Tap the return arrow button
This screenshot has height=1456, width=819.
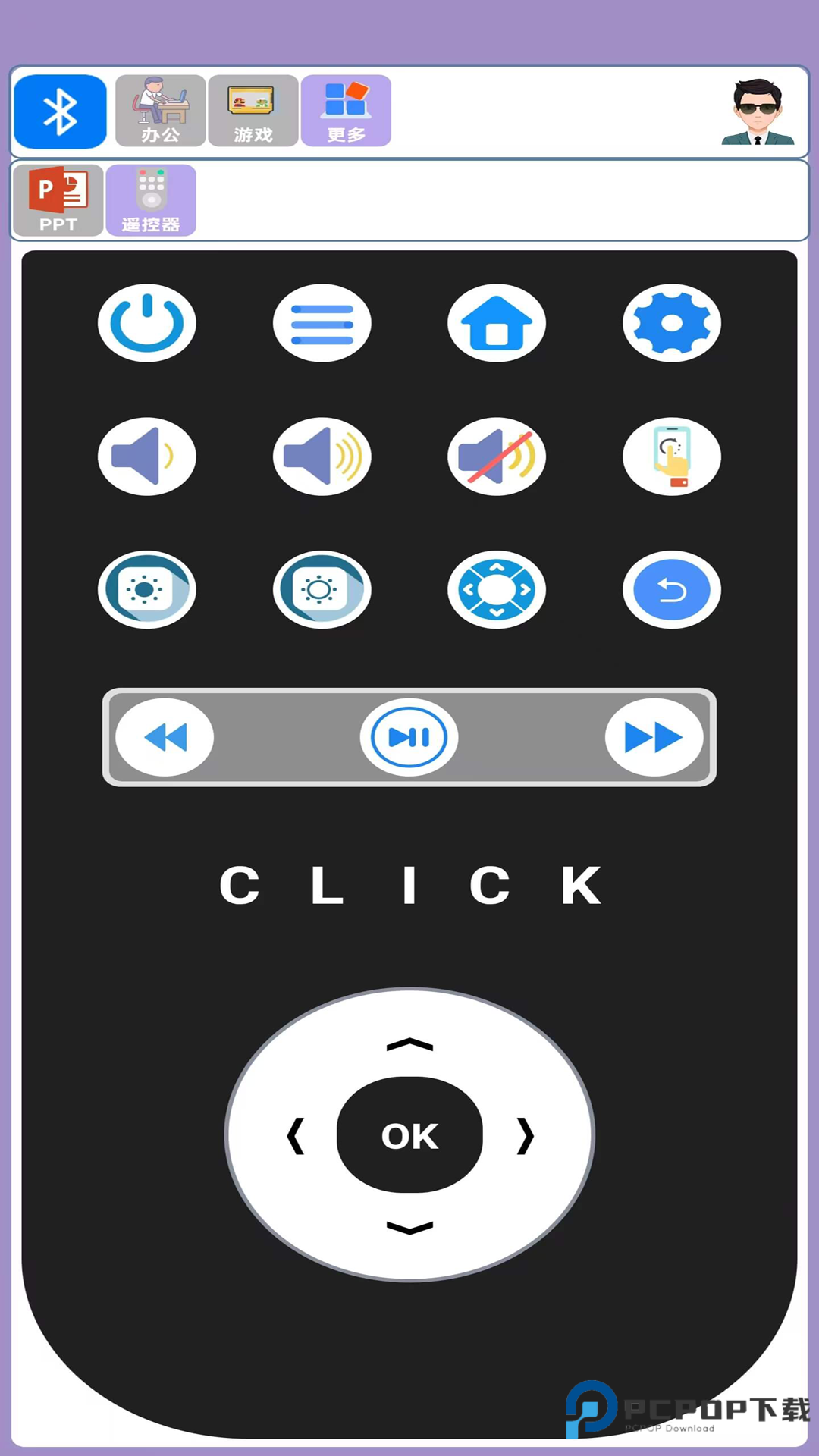coord(672,589)
